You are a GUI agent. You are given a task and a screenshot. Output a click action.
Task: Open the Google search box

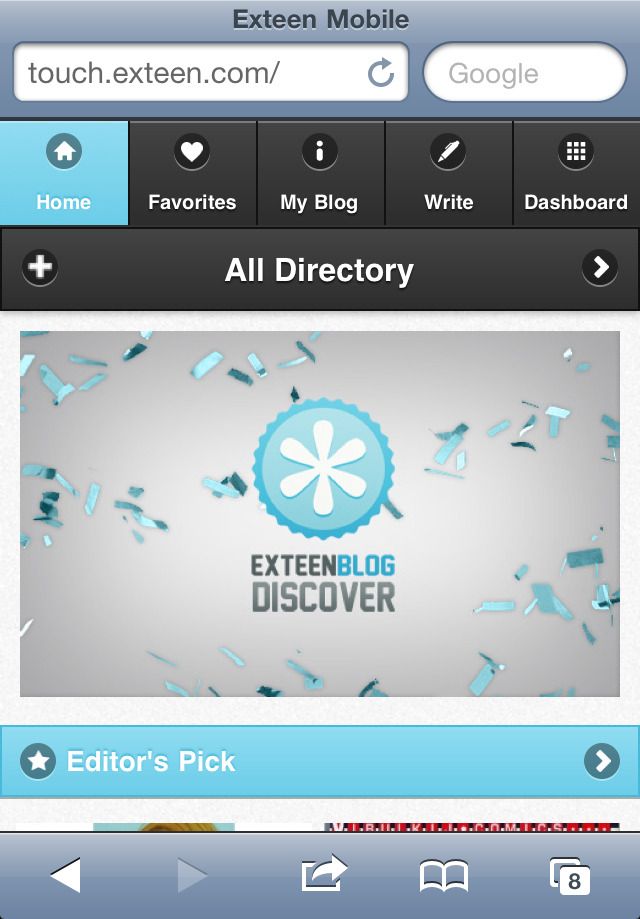tap(524, 73)
